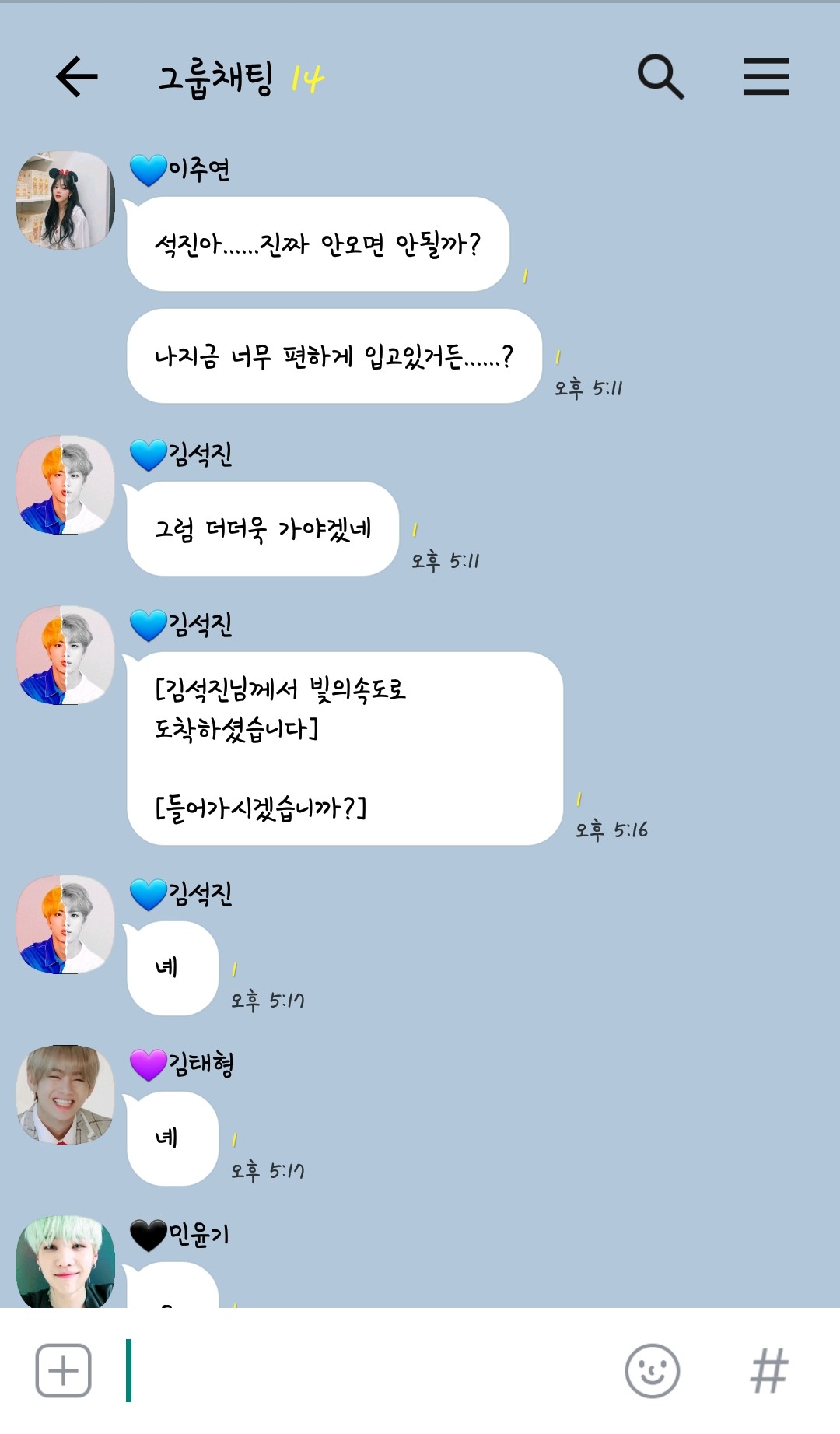The image size is (840, 1434).
Task: Focus the message input field
Action: pyautogui.click(x=366, y=1370)
